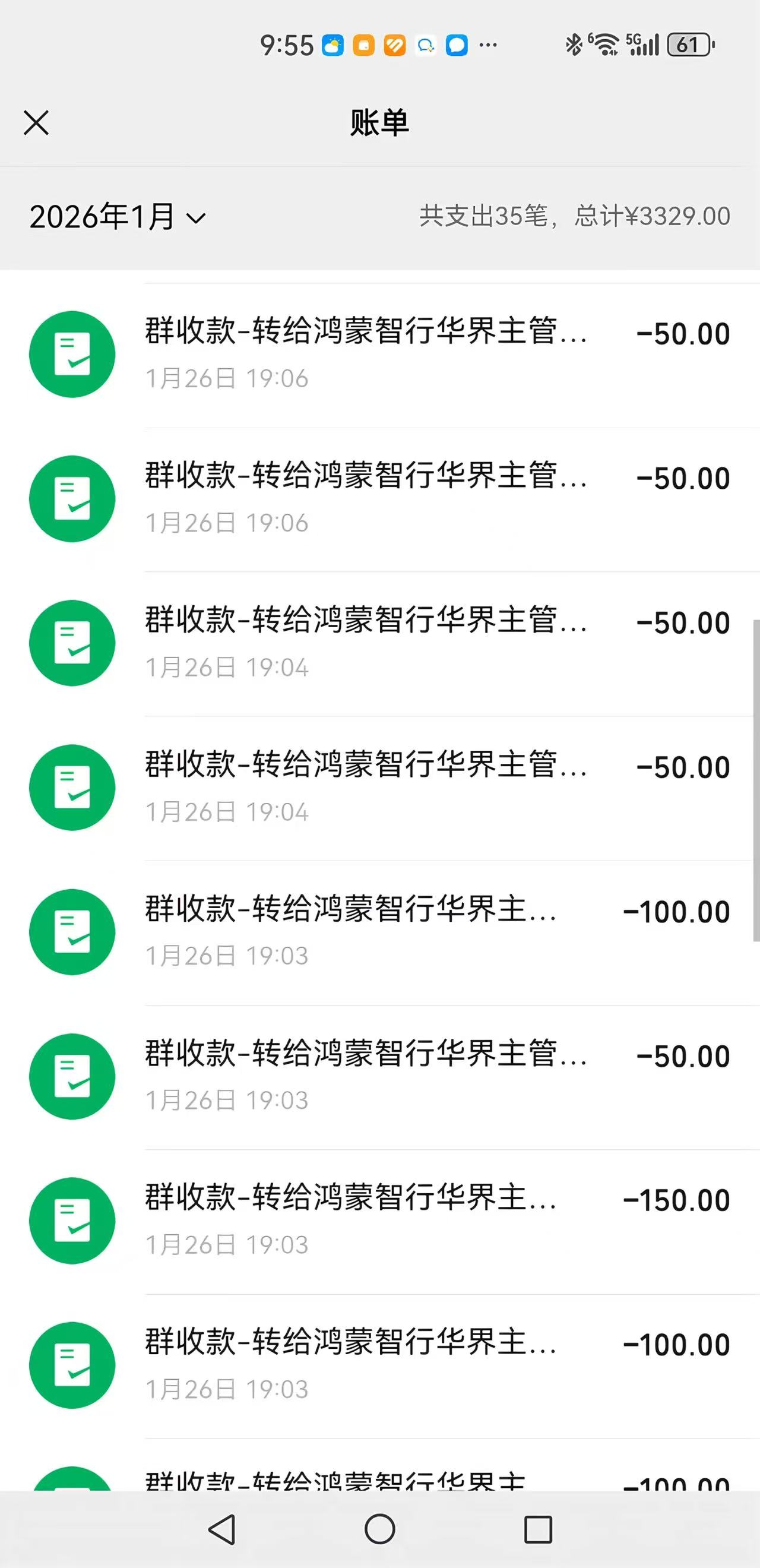The height and width of the screenshot is (1568, 760).
Task: Tap the ellipsis menu in the status bar
Action: pyautogui.click(x=487, y=45)
